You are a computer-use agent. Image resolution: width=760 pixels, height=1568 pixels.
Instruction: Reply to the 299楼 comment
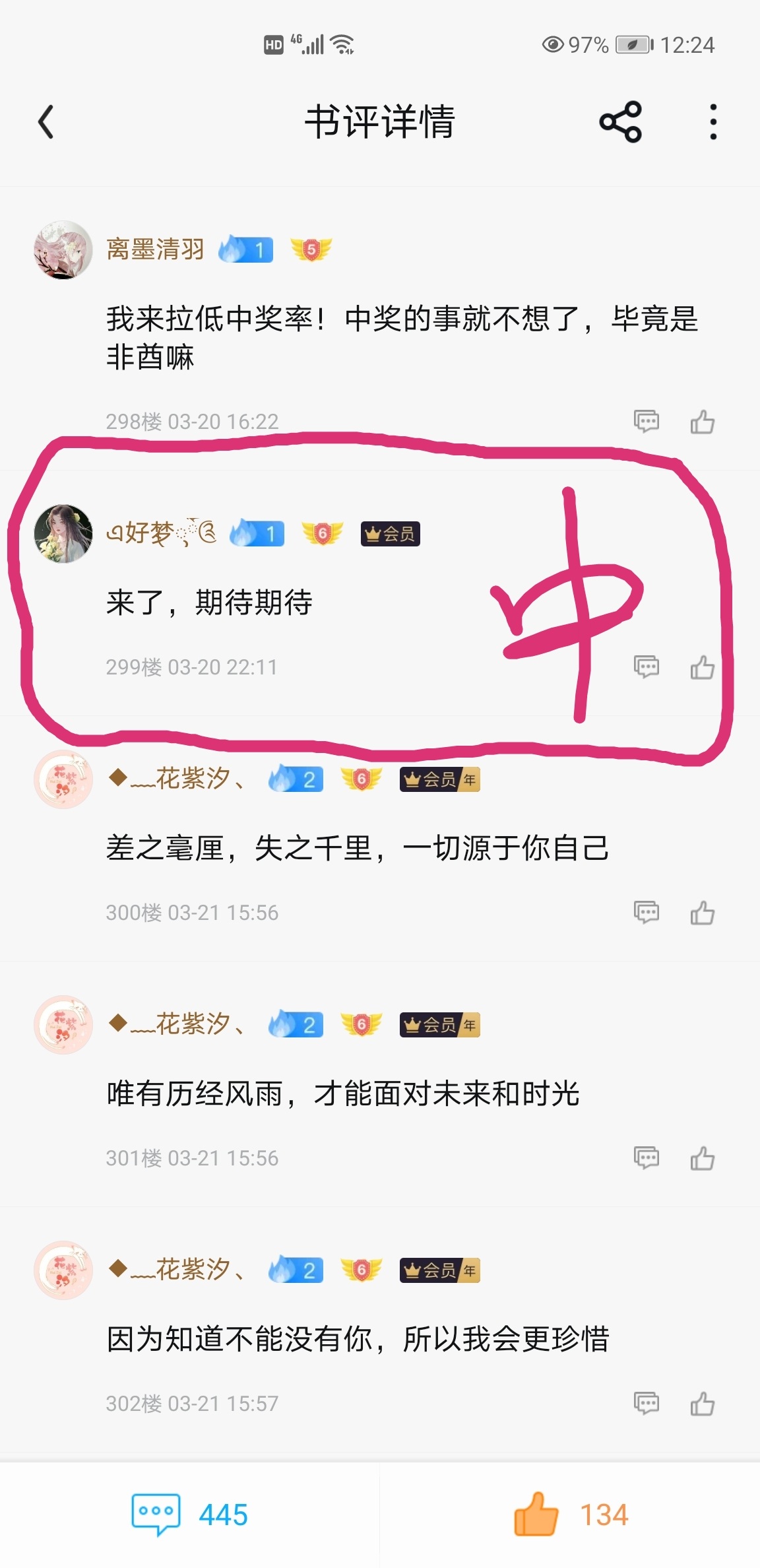(646, 667)
